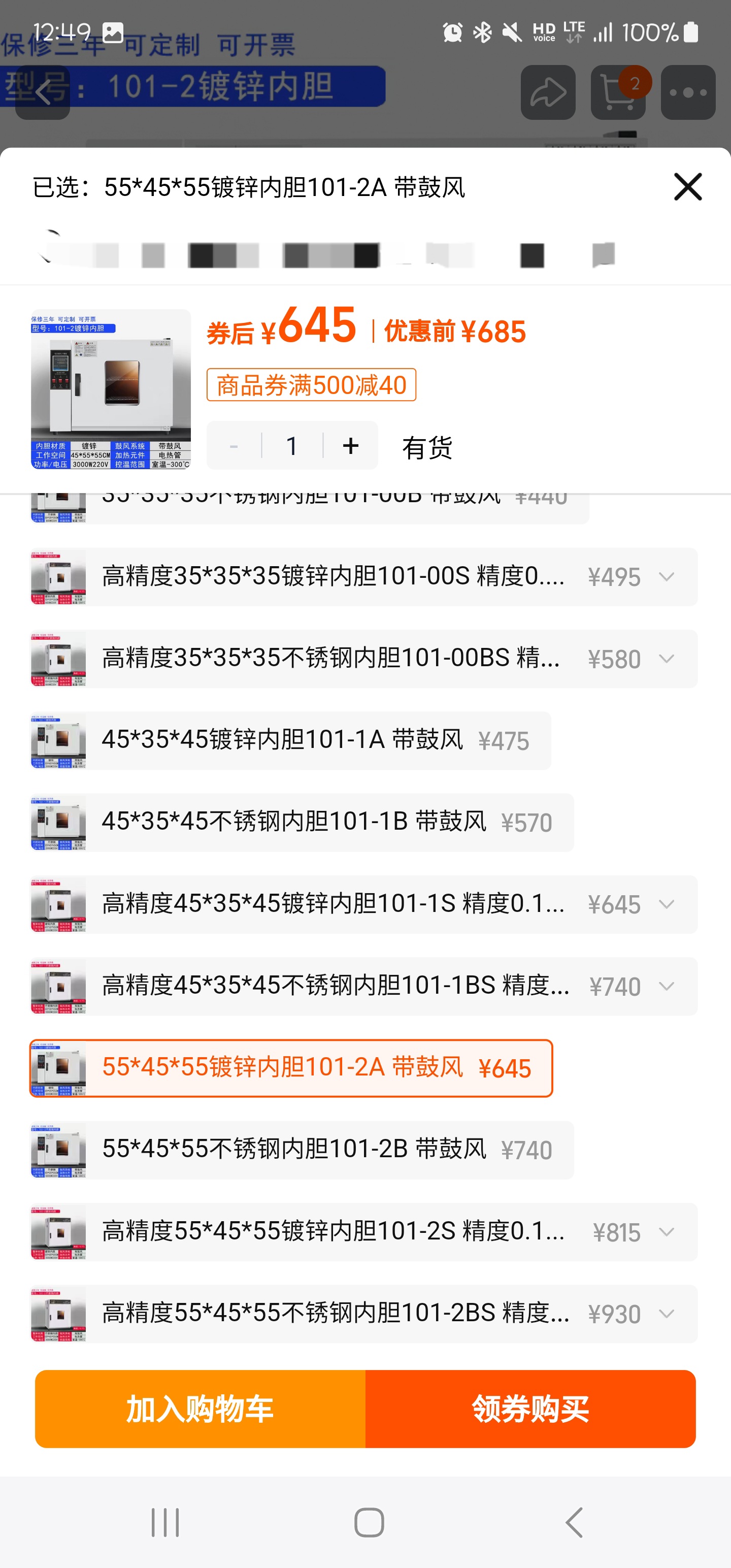Tap the 商品券满500减40 coupon tag
The width and height of the screenshot is (731, 1568).
[311, 385]
